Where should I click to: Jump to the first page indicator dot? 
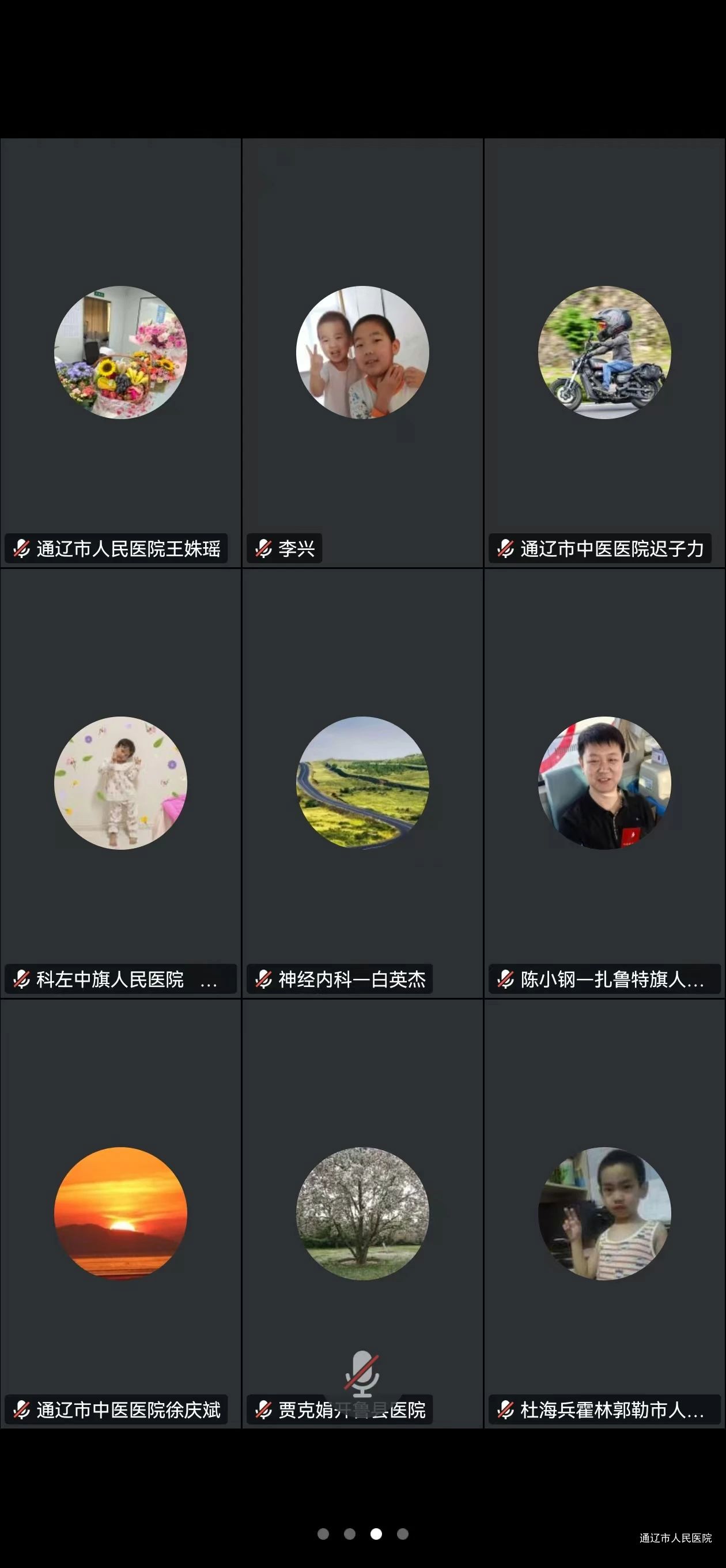[323, 1534]
